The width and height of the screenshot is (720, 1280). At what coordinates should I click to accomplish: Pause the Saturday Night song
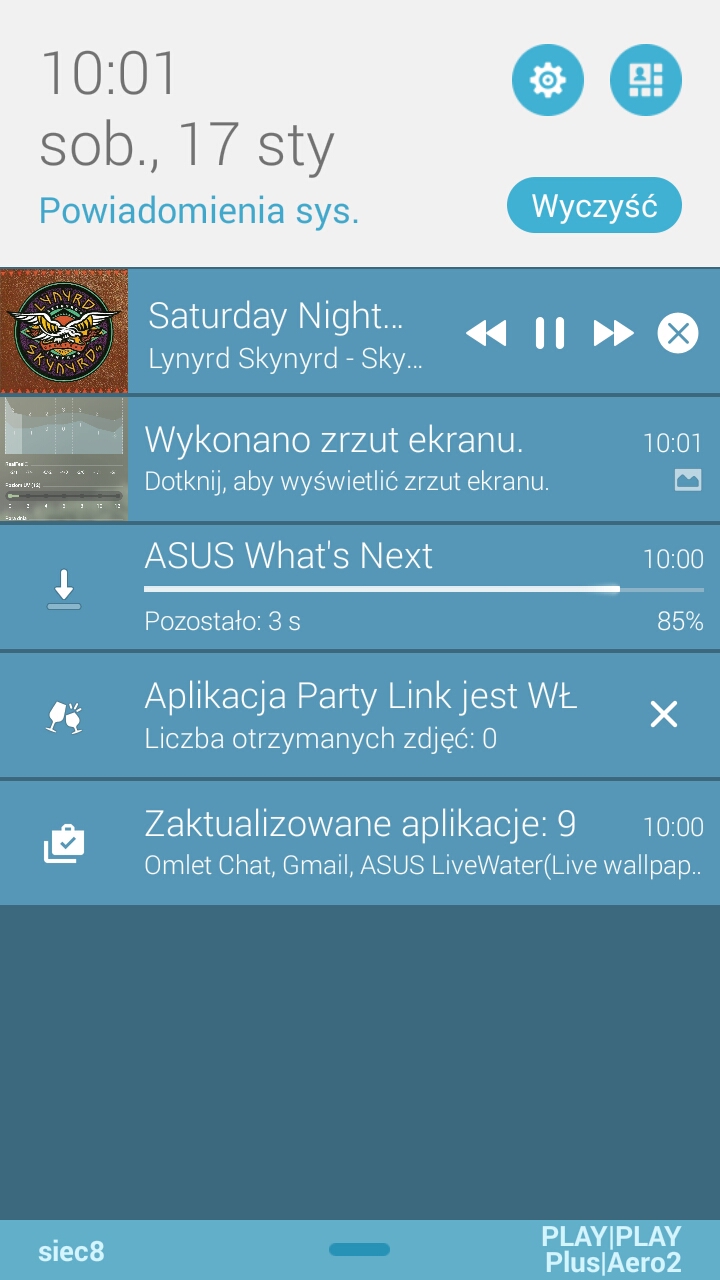549,333
